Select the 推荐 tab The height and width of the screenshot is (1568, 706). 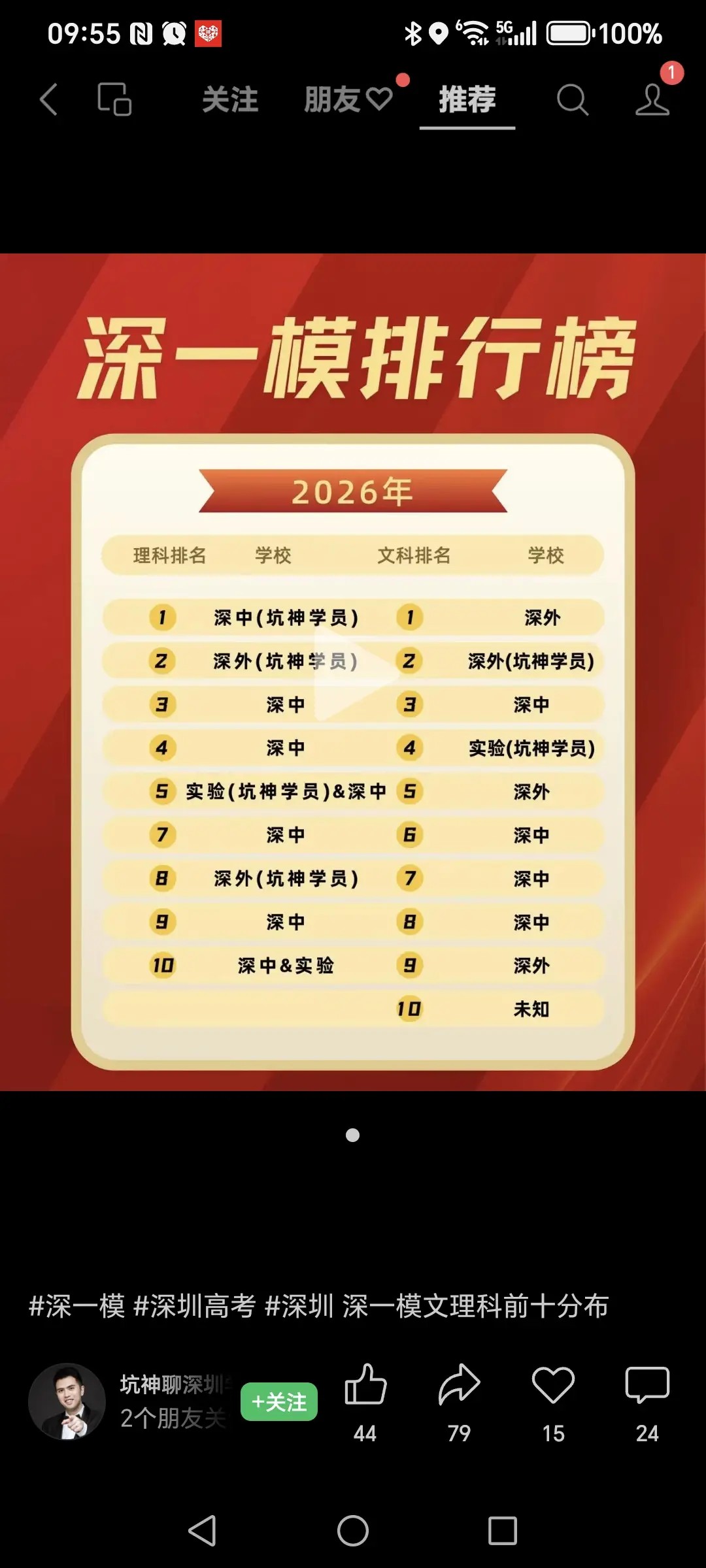point(467,99)
